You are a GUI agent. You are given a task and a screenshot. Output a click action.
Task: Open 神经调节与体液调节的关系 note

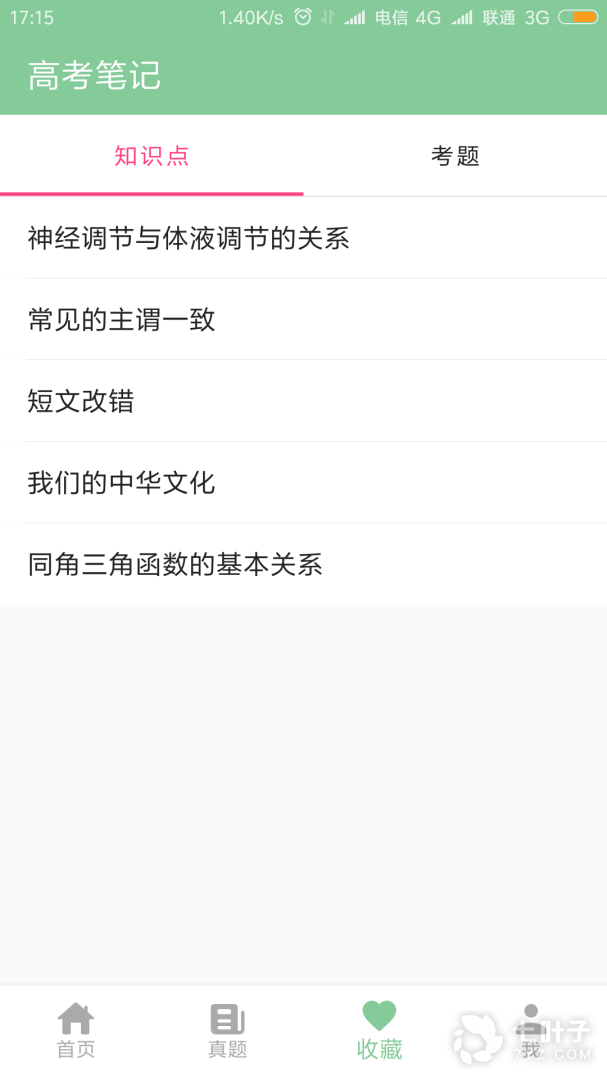(x=188, y=238)
